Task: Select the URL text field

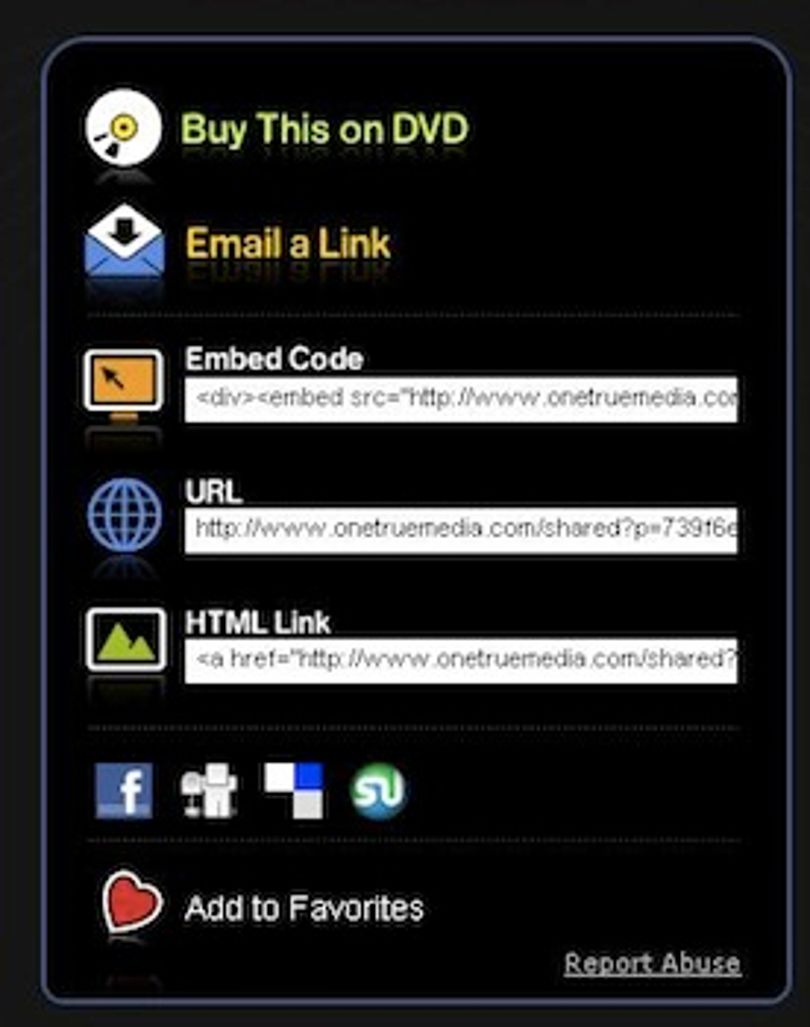Action: (461, 529)
